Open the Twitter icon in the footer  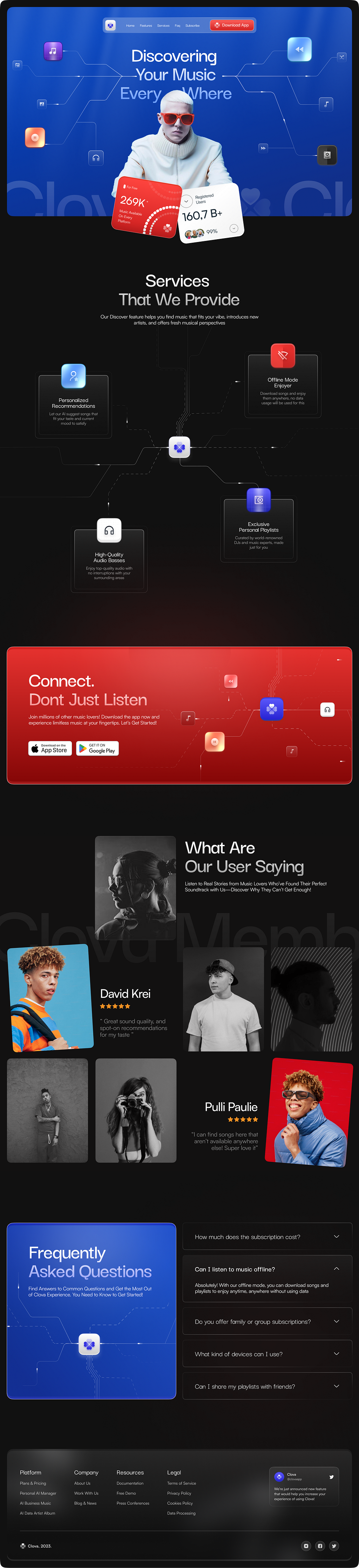click(x=334, y=1546)
